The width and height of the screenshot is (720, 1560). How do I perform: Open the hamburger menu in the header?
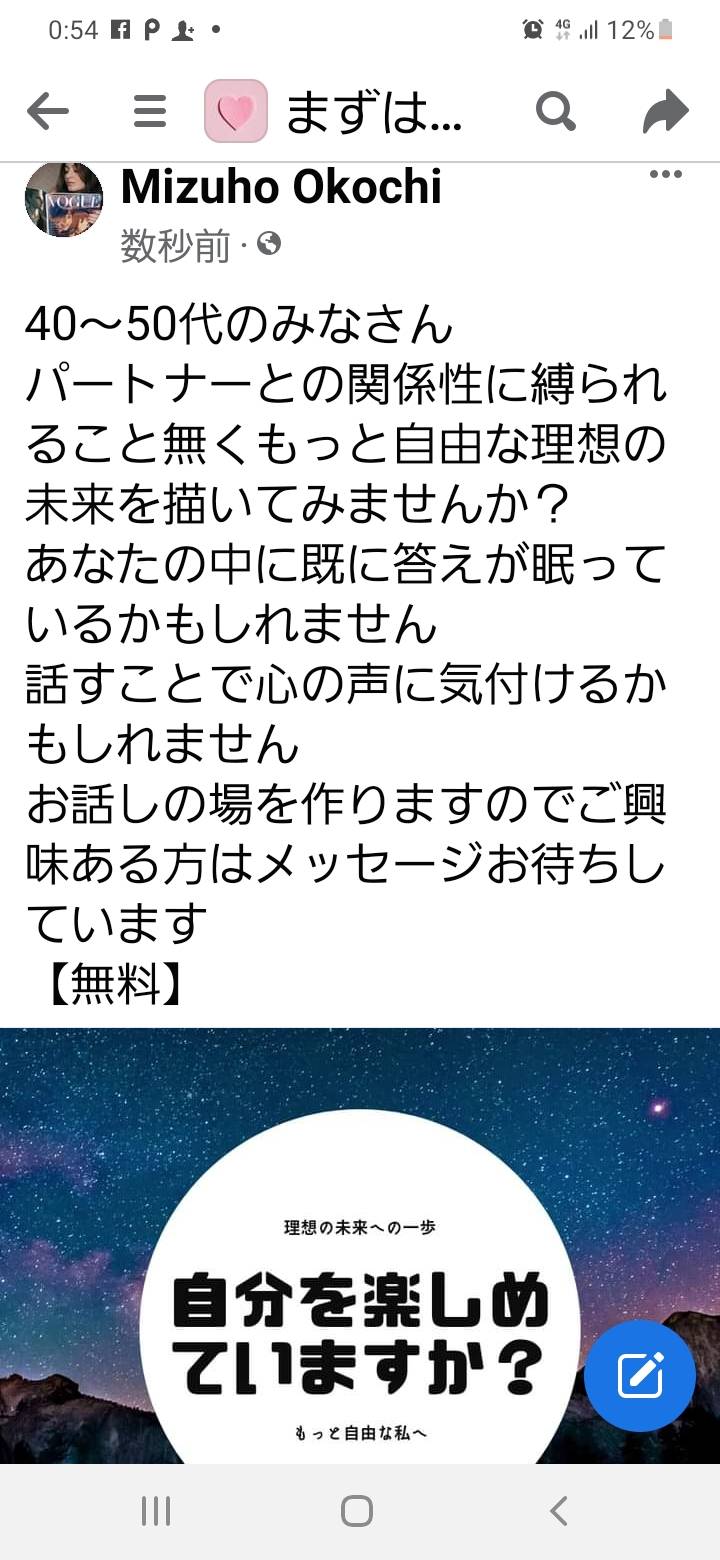coord(150,111)
